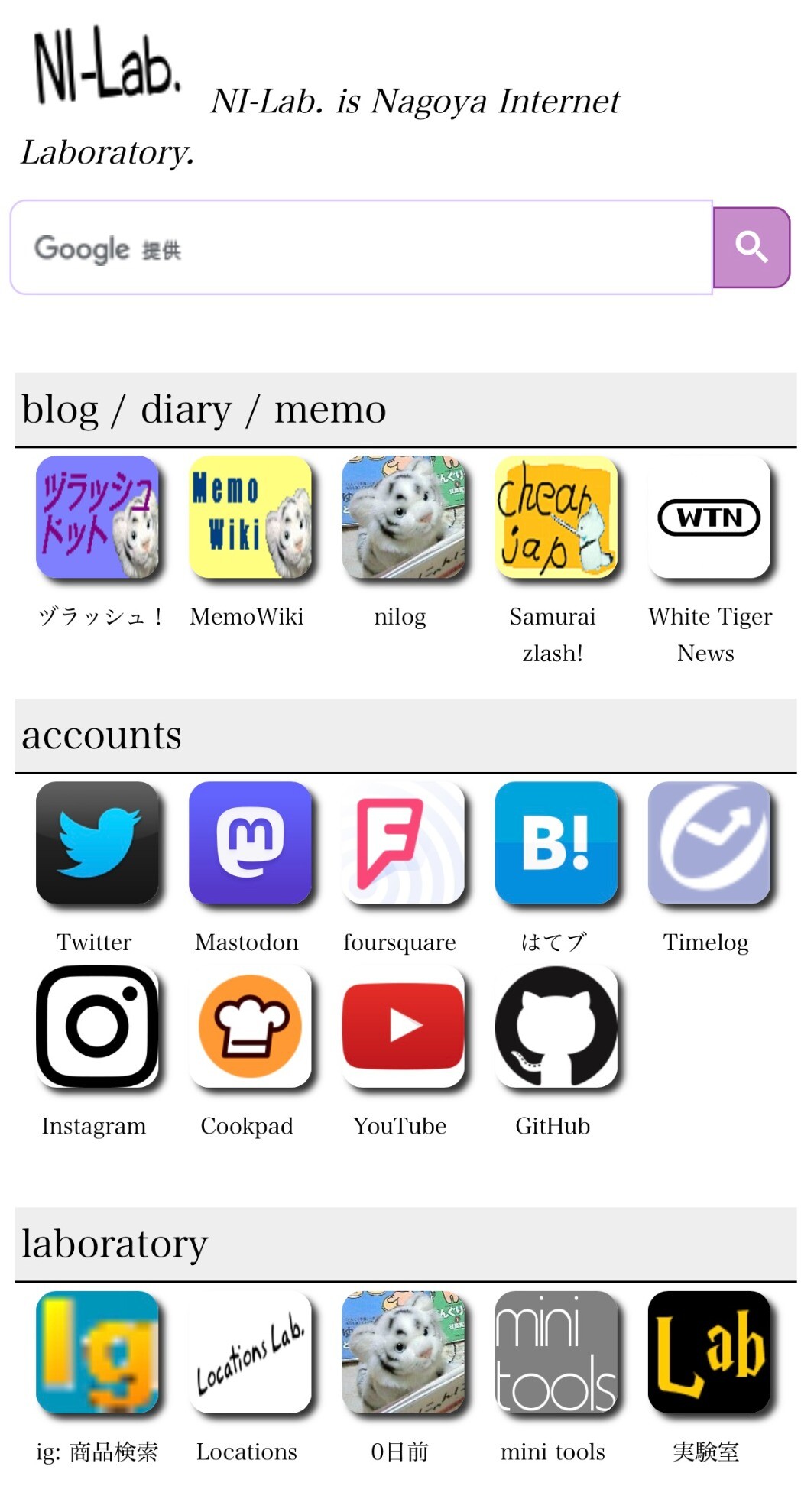
Task: Open the Twitter account link
Action: (98, 843)
